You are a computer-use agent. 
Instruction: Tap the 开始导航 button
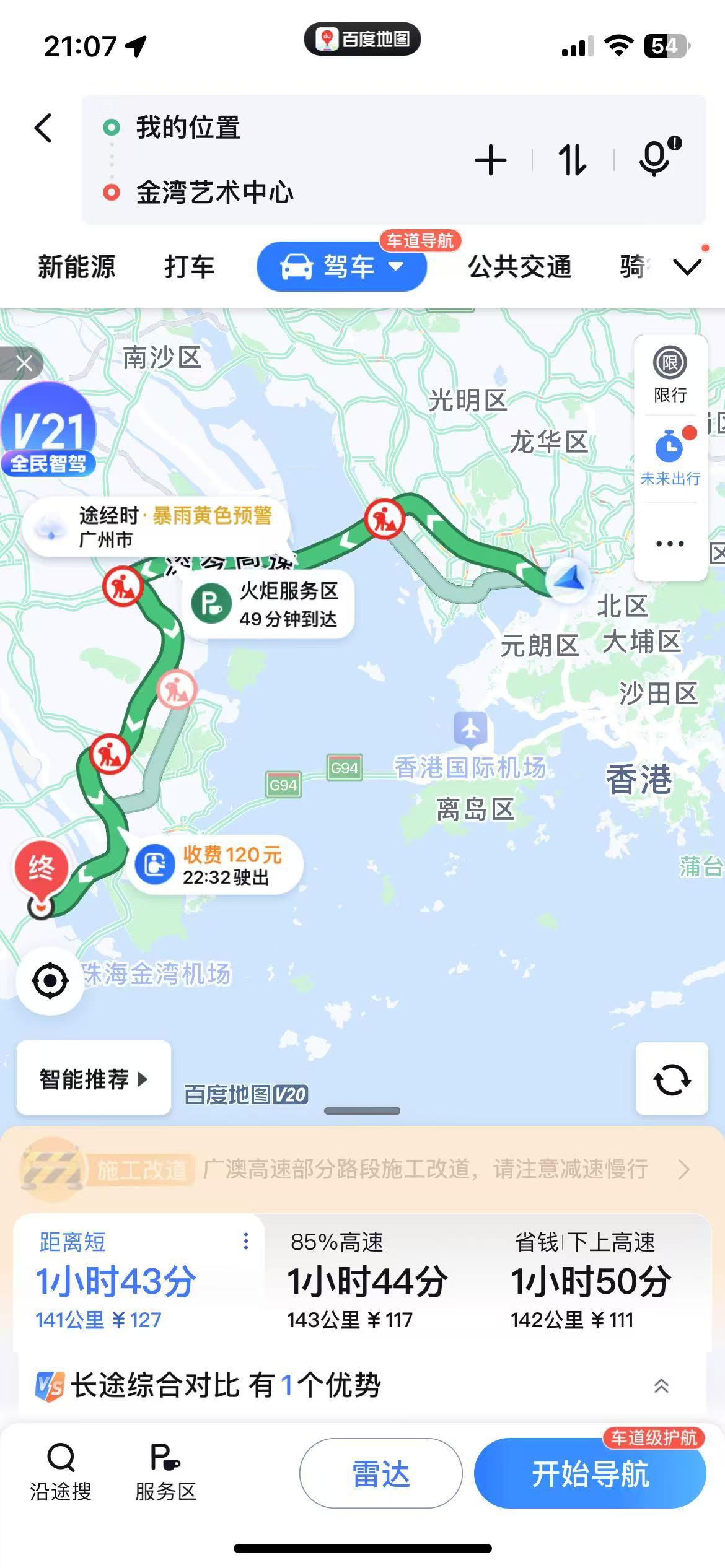pos(590,1474)
